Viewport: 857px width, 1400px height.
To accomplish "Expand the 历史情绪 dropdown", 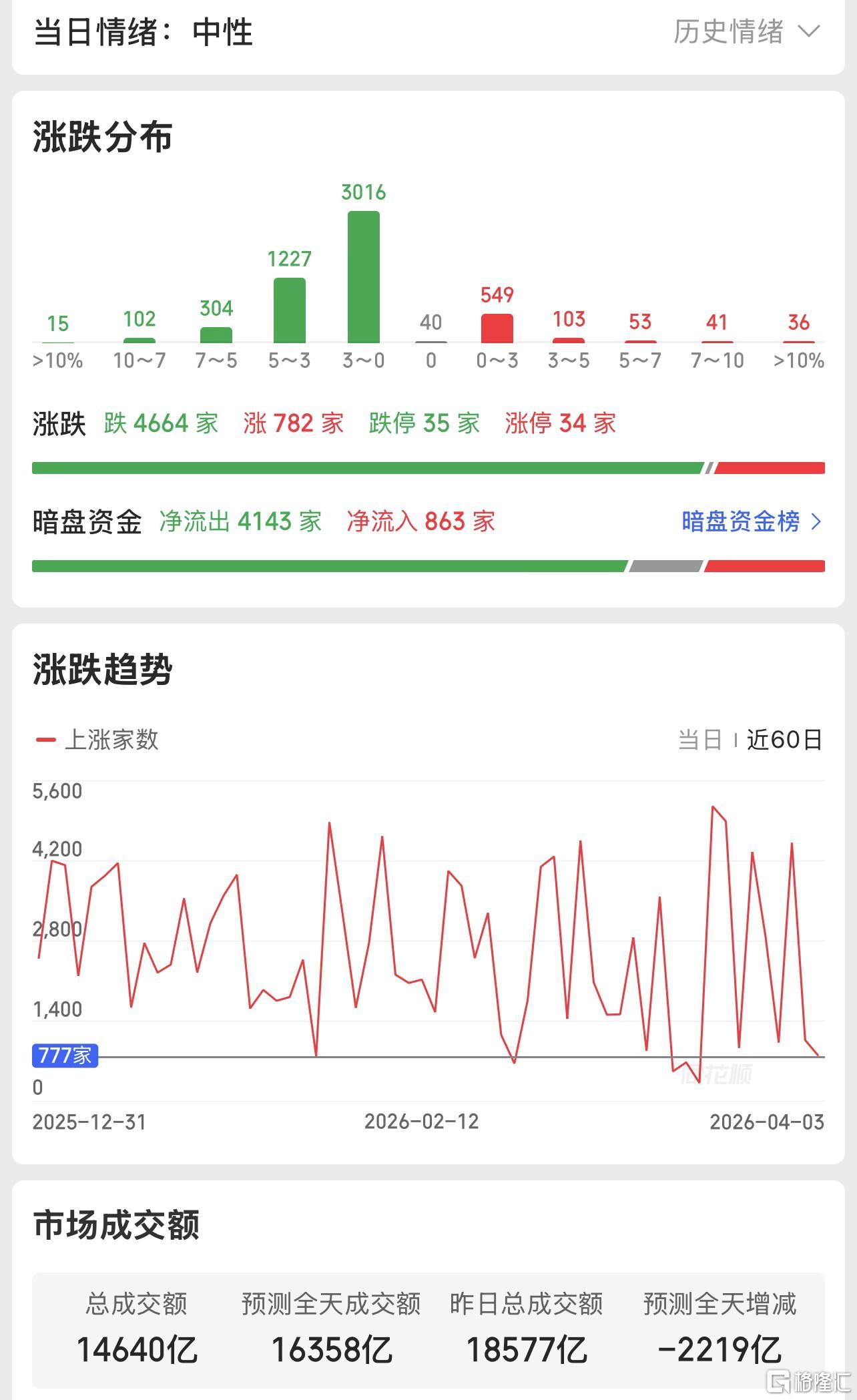I will [746, 31].
